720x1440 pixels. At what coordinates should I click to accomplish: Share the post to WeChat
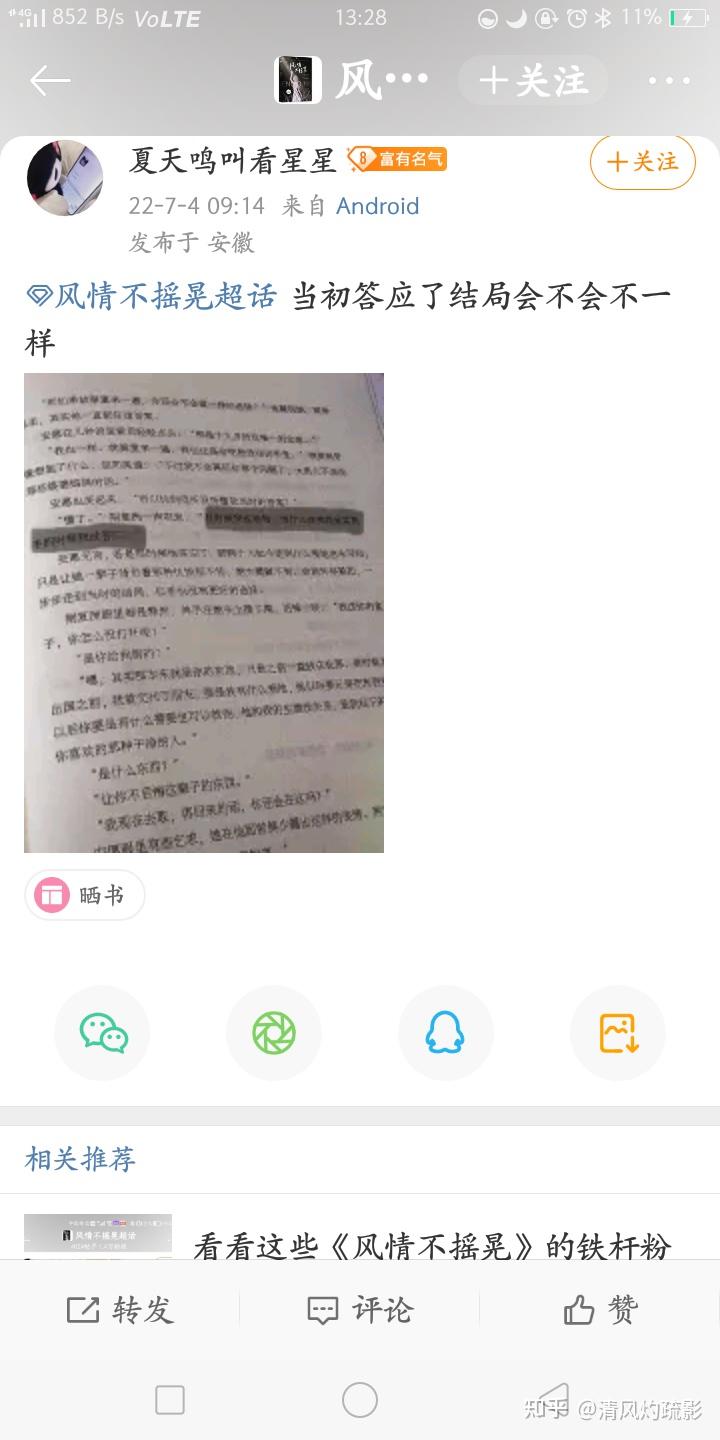click(x=103, y=1033)
